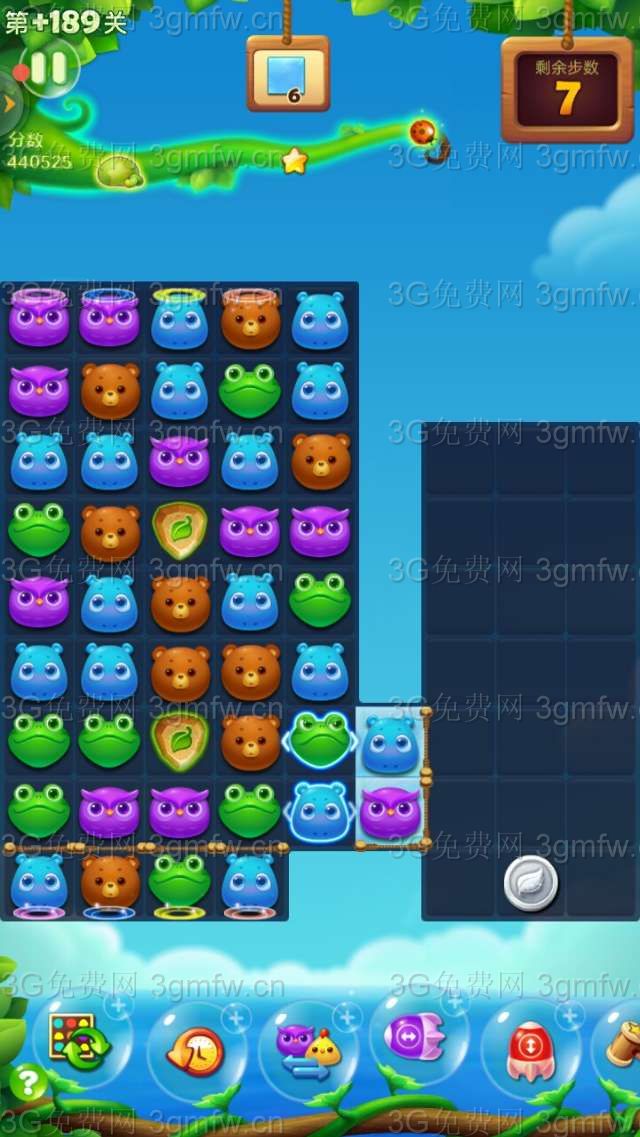Image resolution: width=640 pixels, height=1137 pixels.
Task: Expand the side panel arrow
Action: 8,103
